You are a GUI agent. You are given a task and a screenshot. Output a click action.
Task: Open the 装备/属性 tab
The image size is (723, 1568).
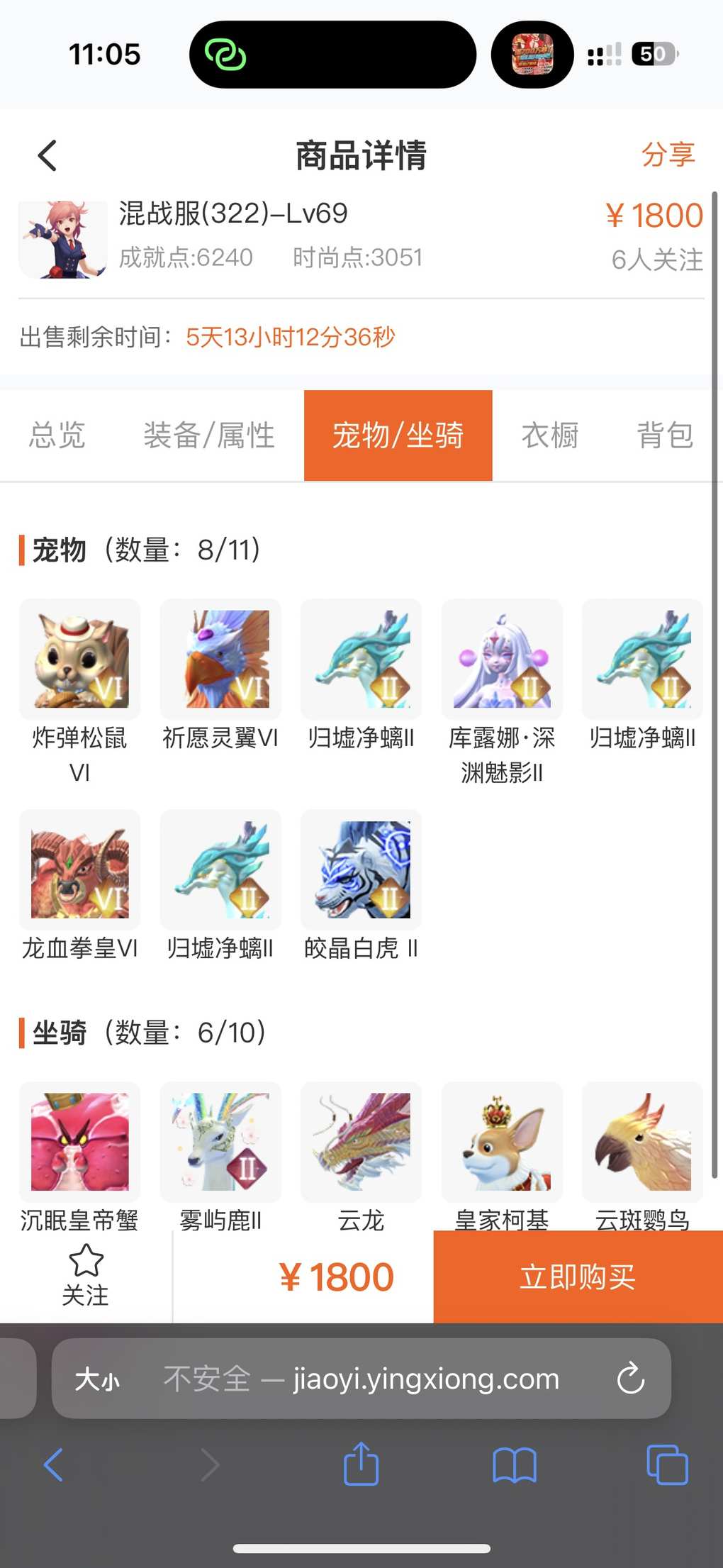[x=209, y=435]
